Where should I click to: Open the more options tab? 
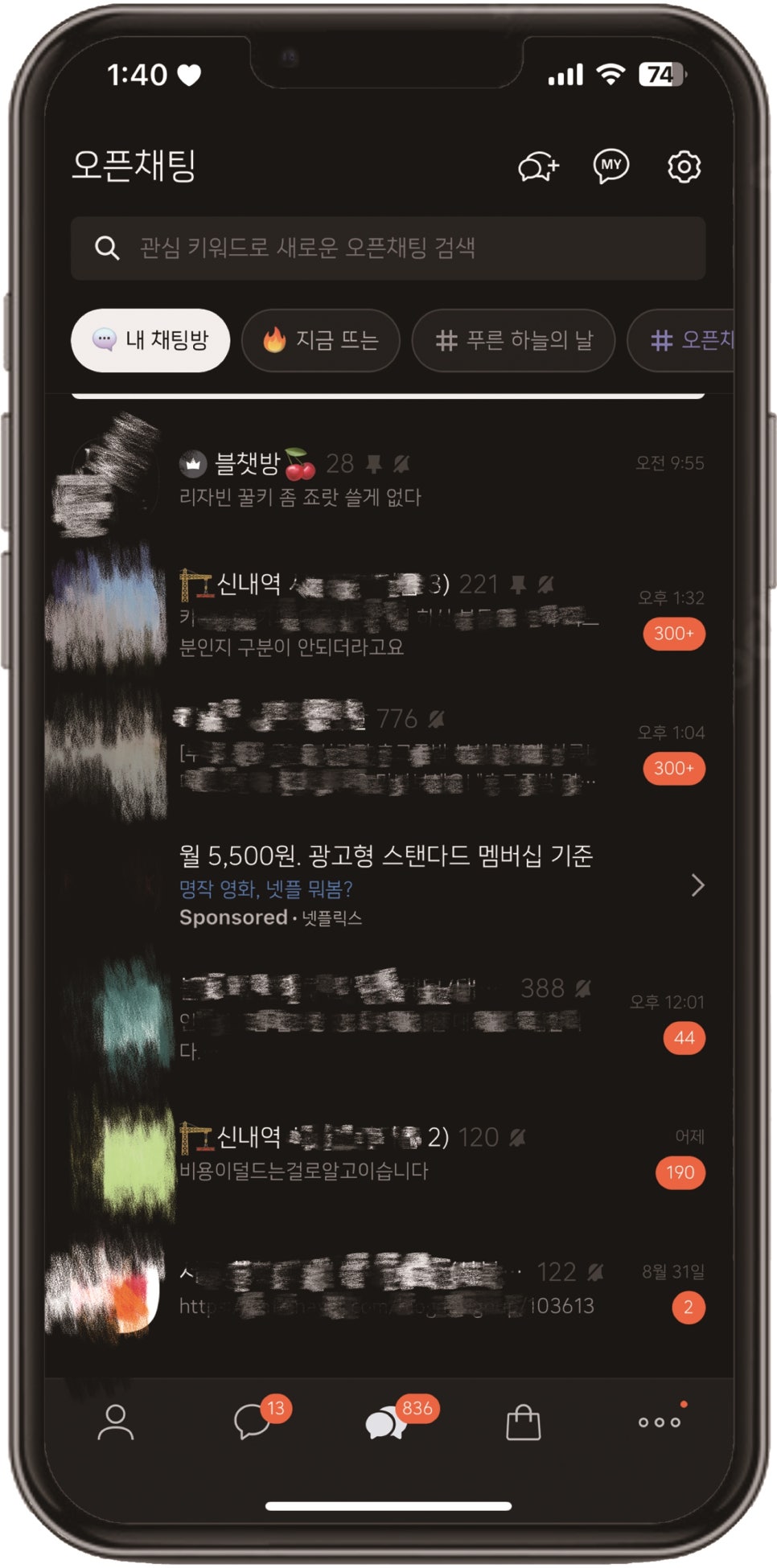tap(660, 1422)
